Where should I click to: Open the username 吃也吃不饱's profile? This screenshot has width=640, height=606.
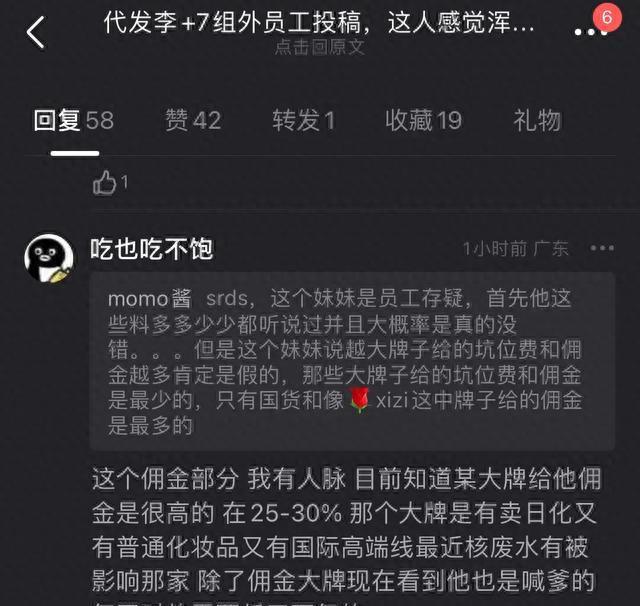click(152, 247)
